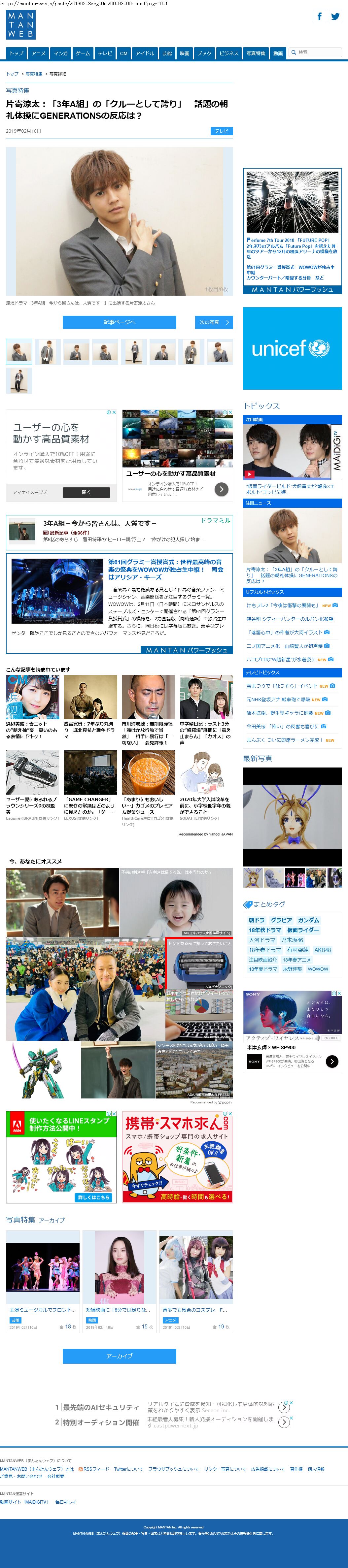Share the article on Facebook

[319, 16]
